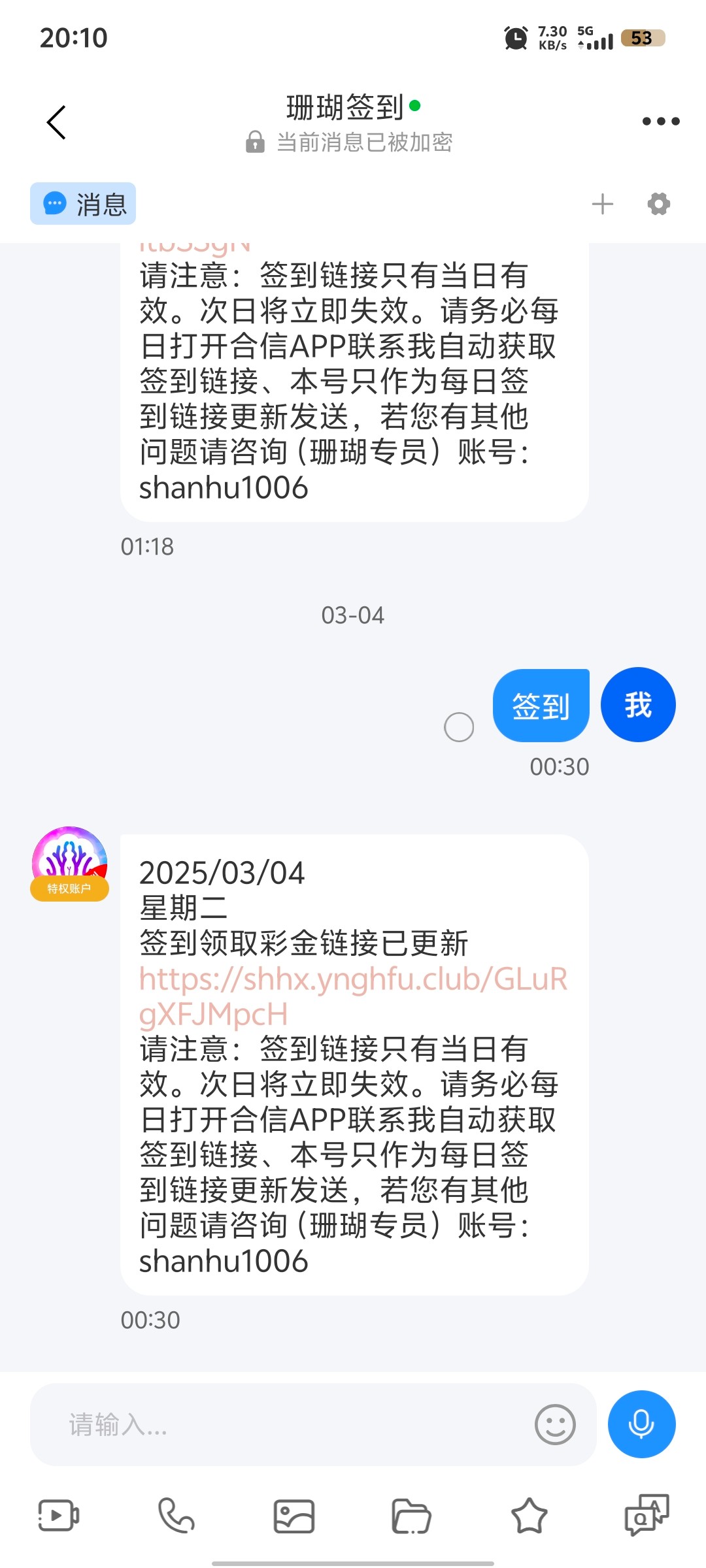The width and height of the screenshot is (706, 1568).
Task: Open the star favorites icon
Action: coord(529,1515)
